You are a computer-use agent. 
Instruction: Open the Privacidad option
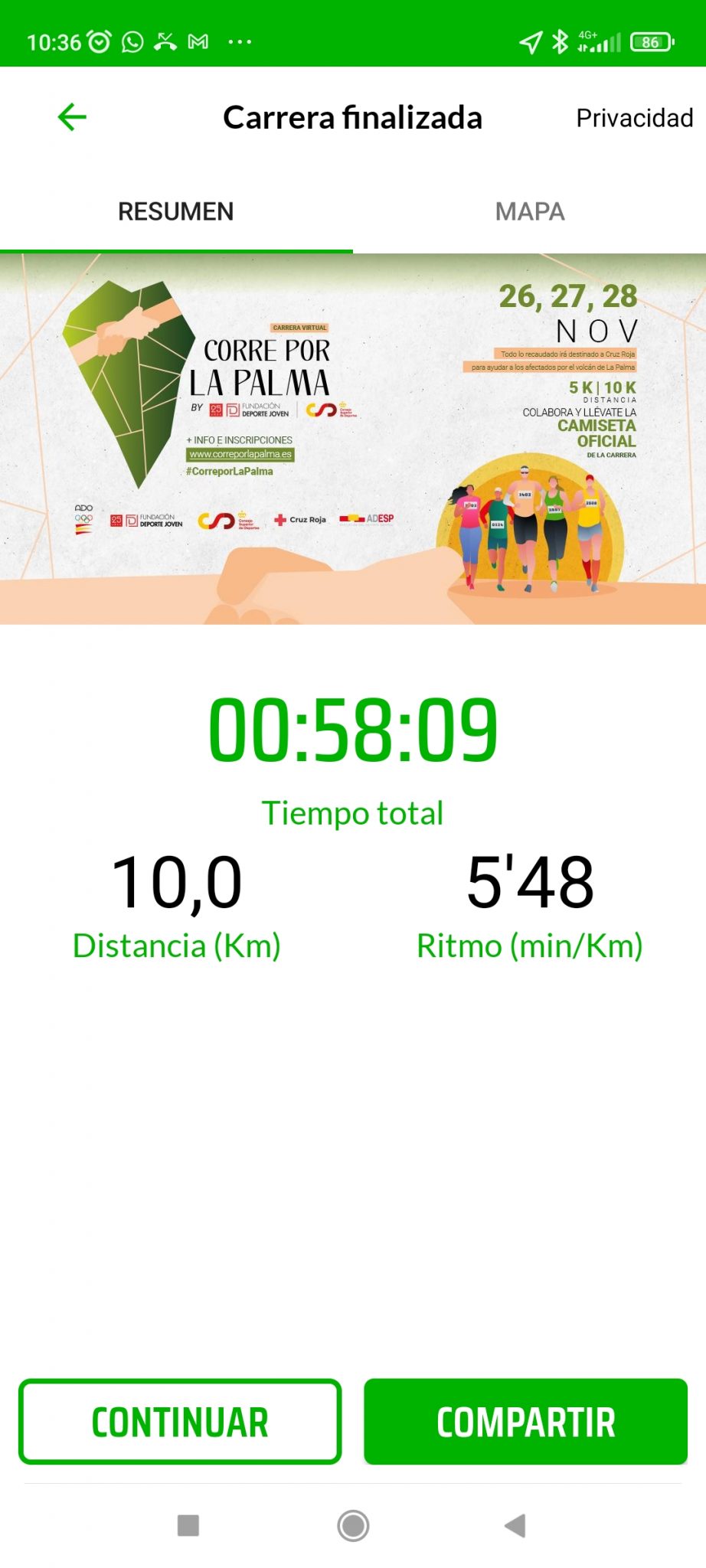(634, 118)
